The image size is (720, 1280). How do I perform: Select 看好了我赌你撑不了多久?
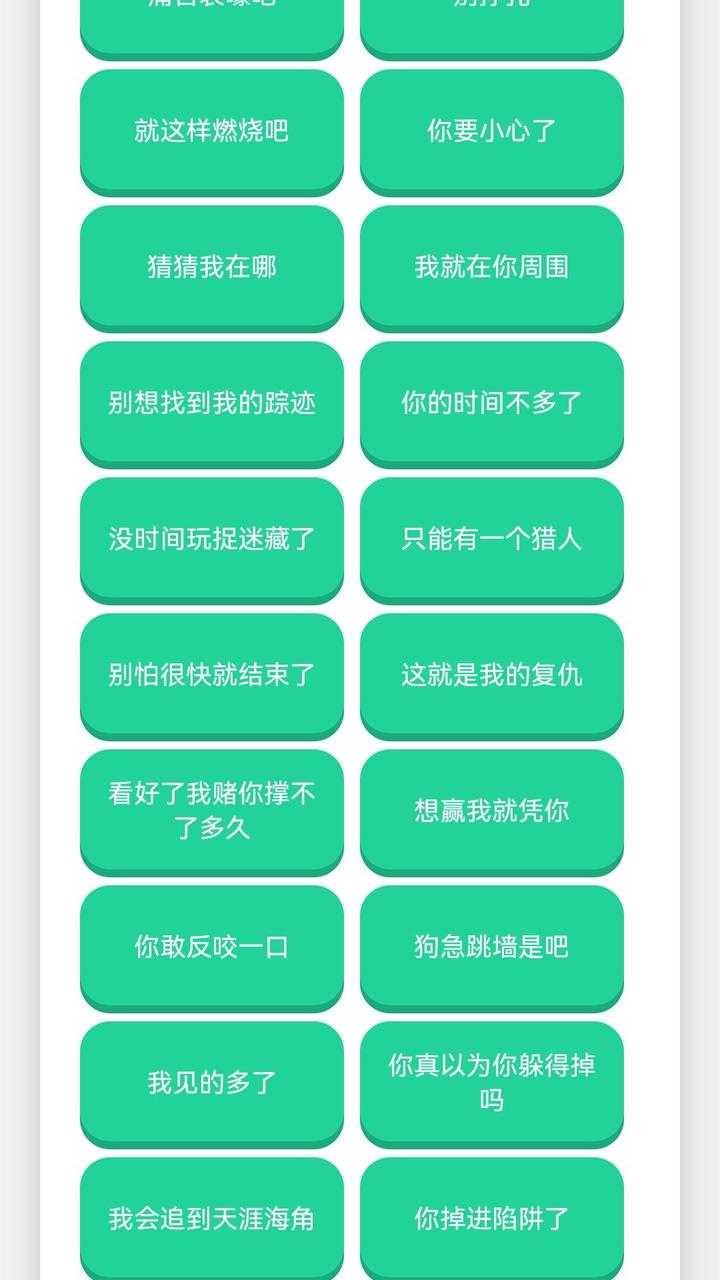212,810
